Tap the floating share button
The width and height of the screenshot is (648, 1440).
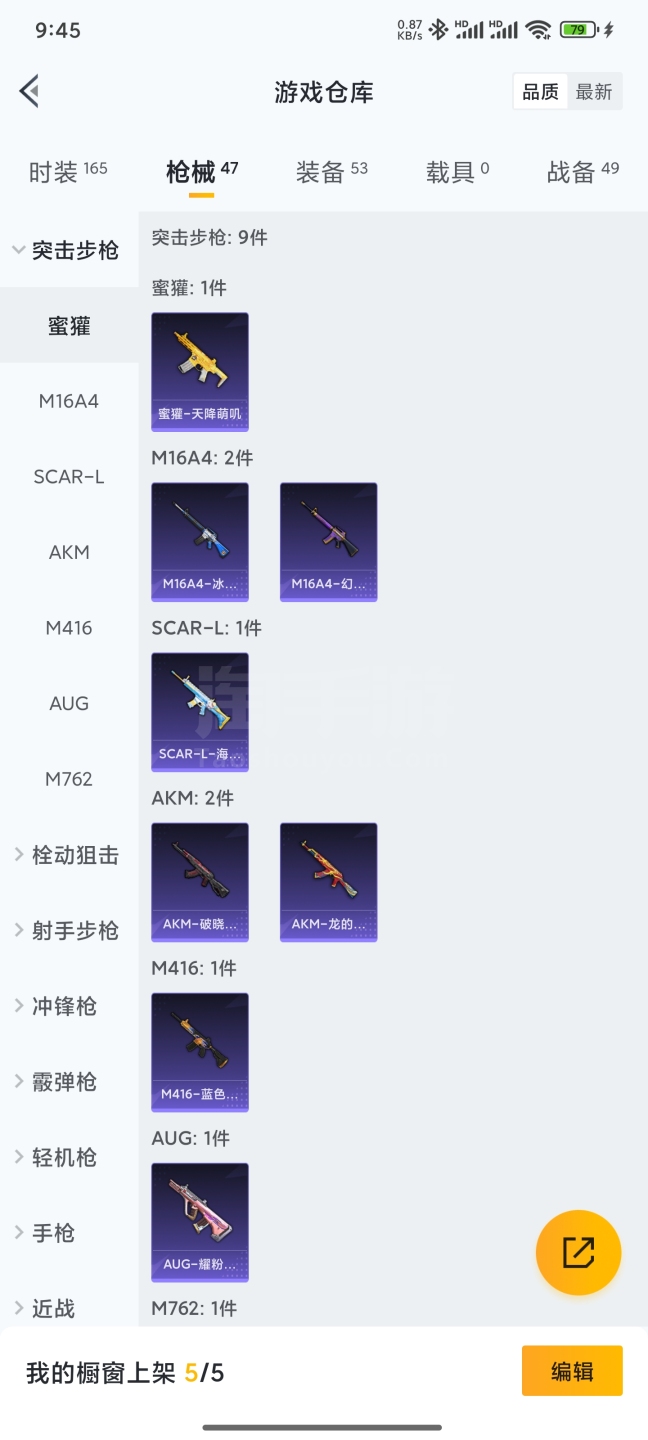(578, 1252)
